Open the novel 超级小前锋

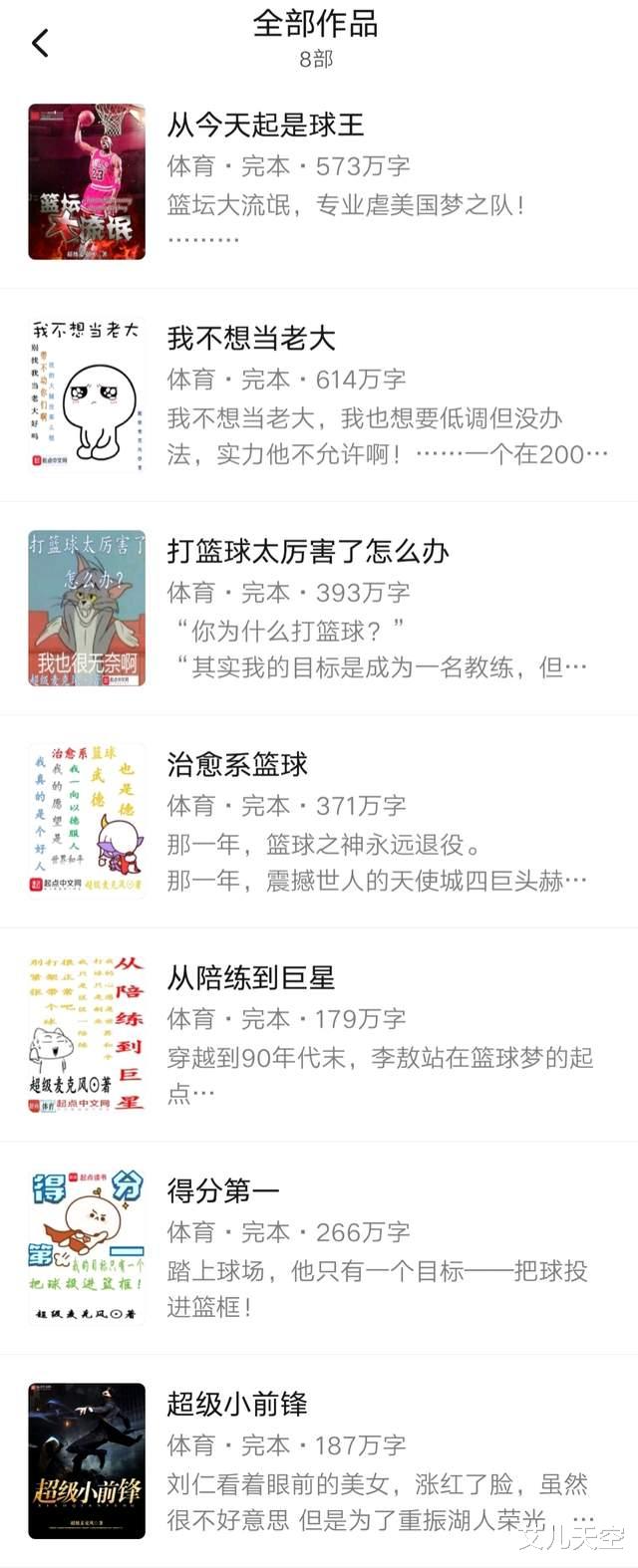[237, 1405]
